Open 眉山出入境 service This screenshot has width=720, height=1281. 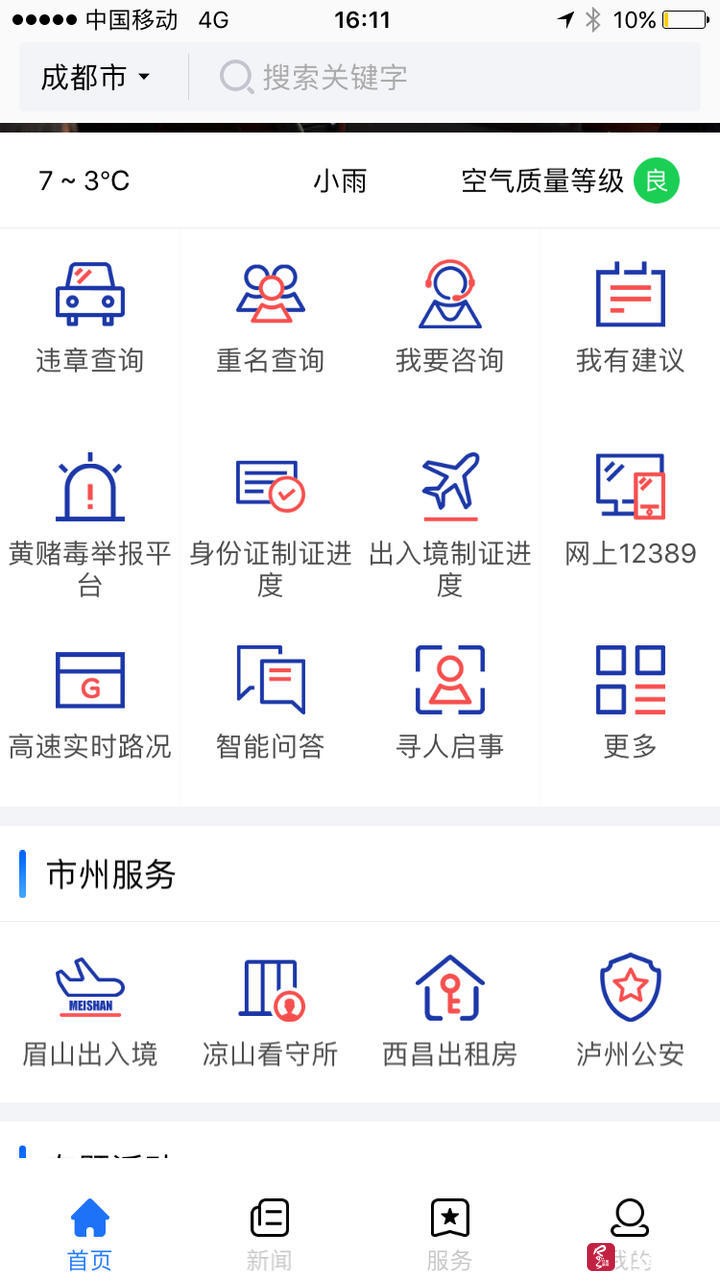click(90, 1010)
